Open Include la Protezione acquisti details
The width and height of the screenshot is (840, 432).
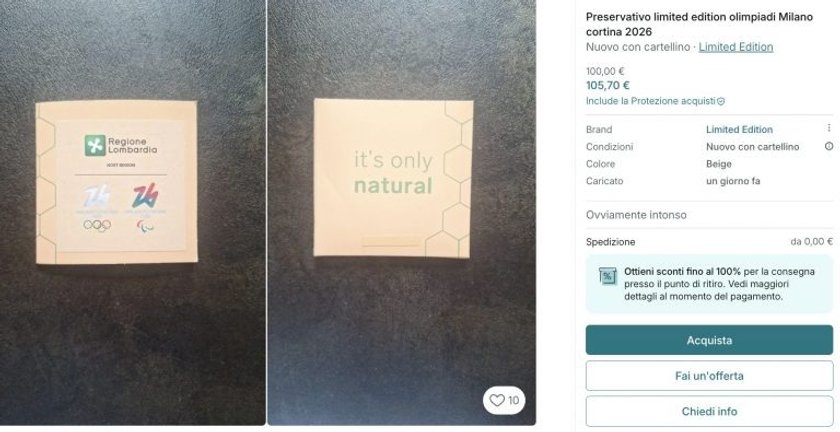point(655,101)
